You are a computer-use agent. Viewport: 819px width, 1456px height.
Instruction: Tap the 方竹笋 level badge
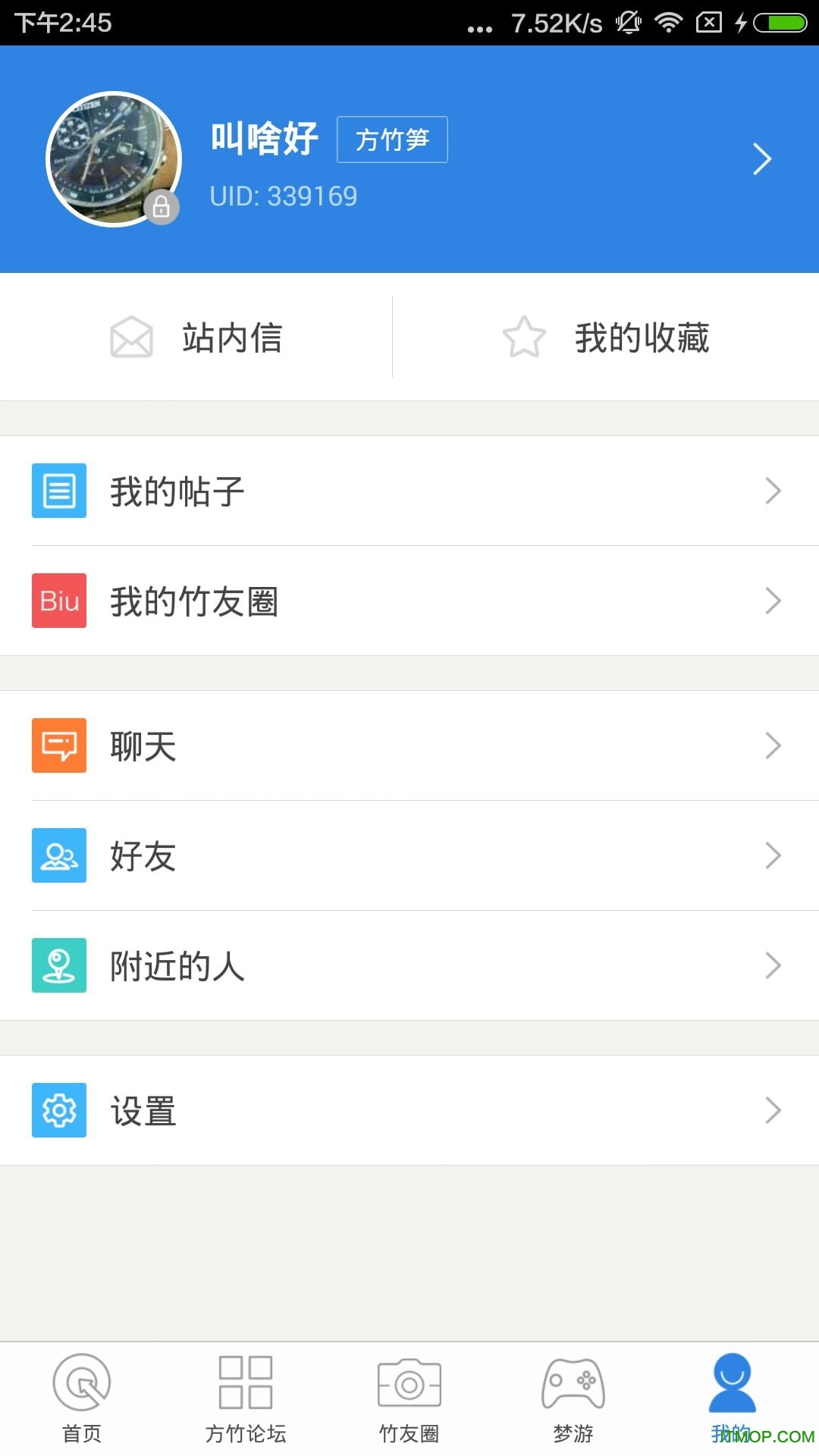coord(392,140)
